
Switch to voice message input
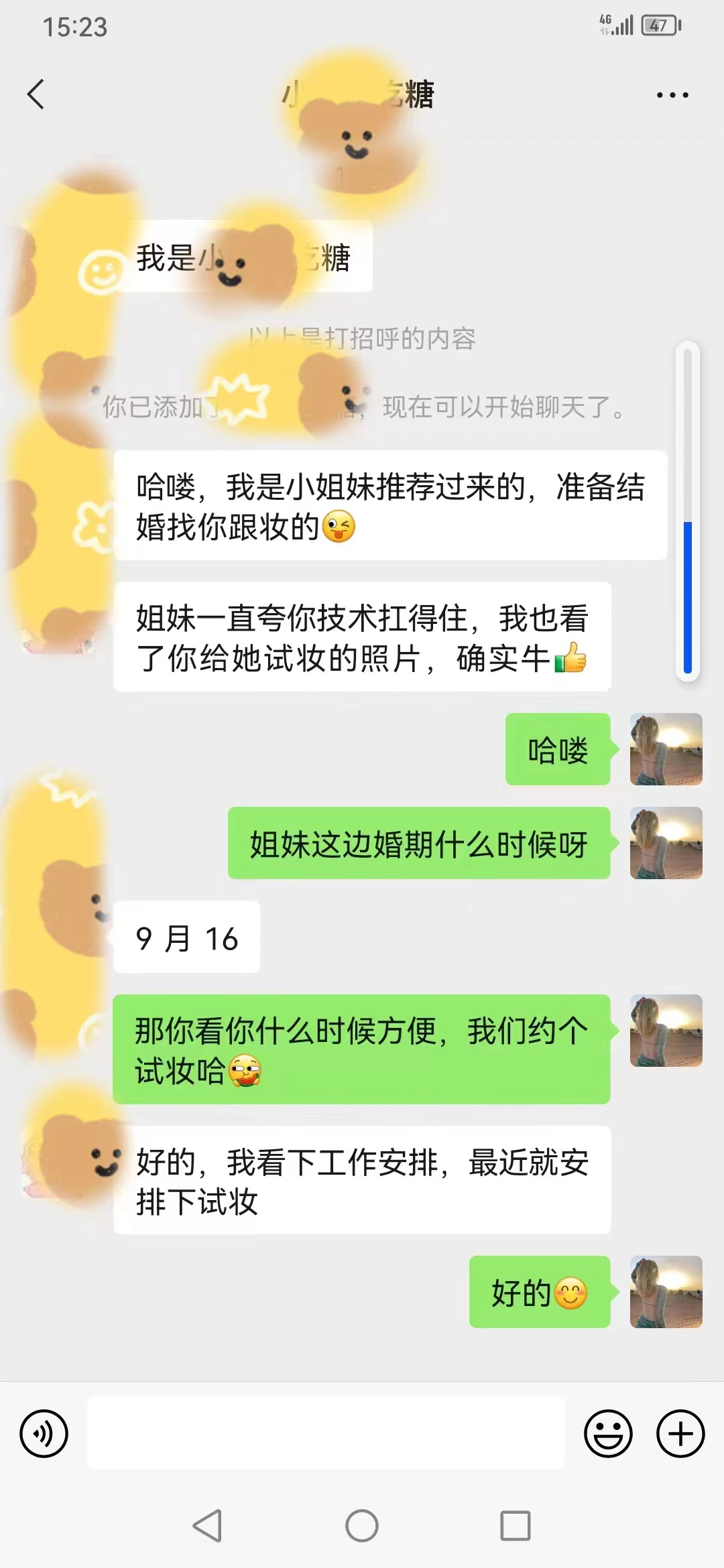[44, 1434]
